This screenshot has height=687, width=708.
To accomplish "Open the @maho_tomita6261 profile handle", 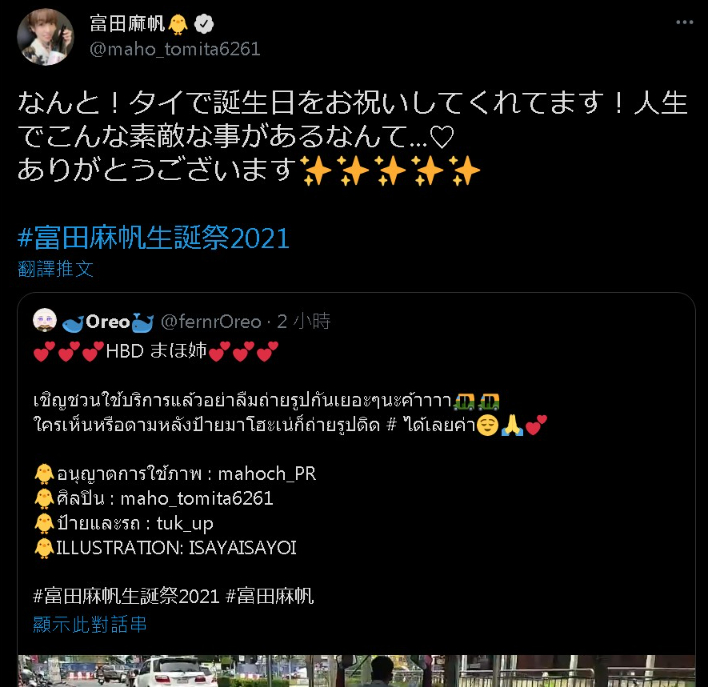I will coord(175,48).
